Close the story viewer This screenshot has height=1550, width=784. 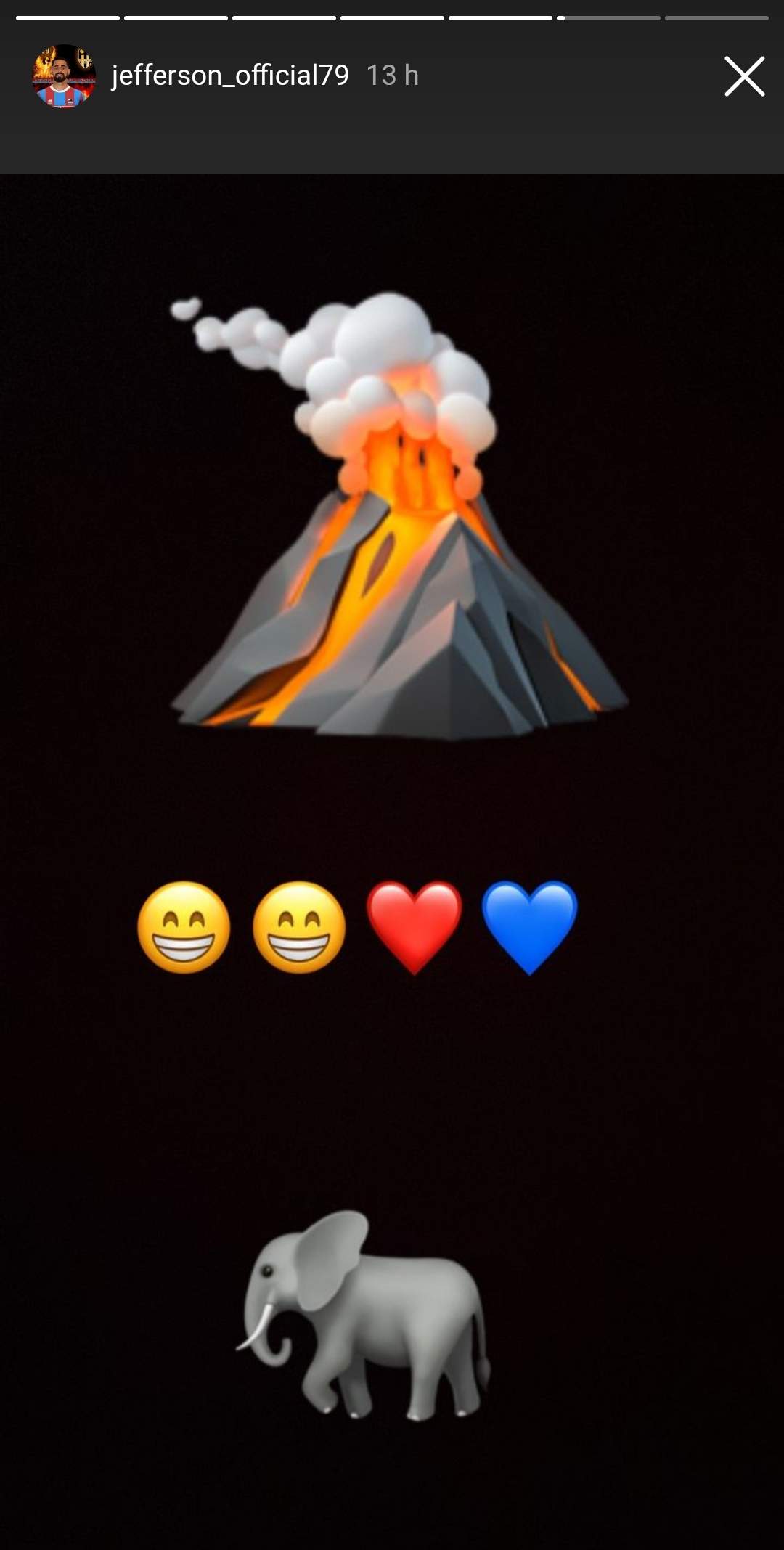744,76
